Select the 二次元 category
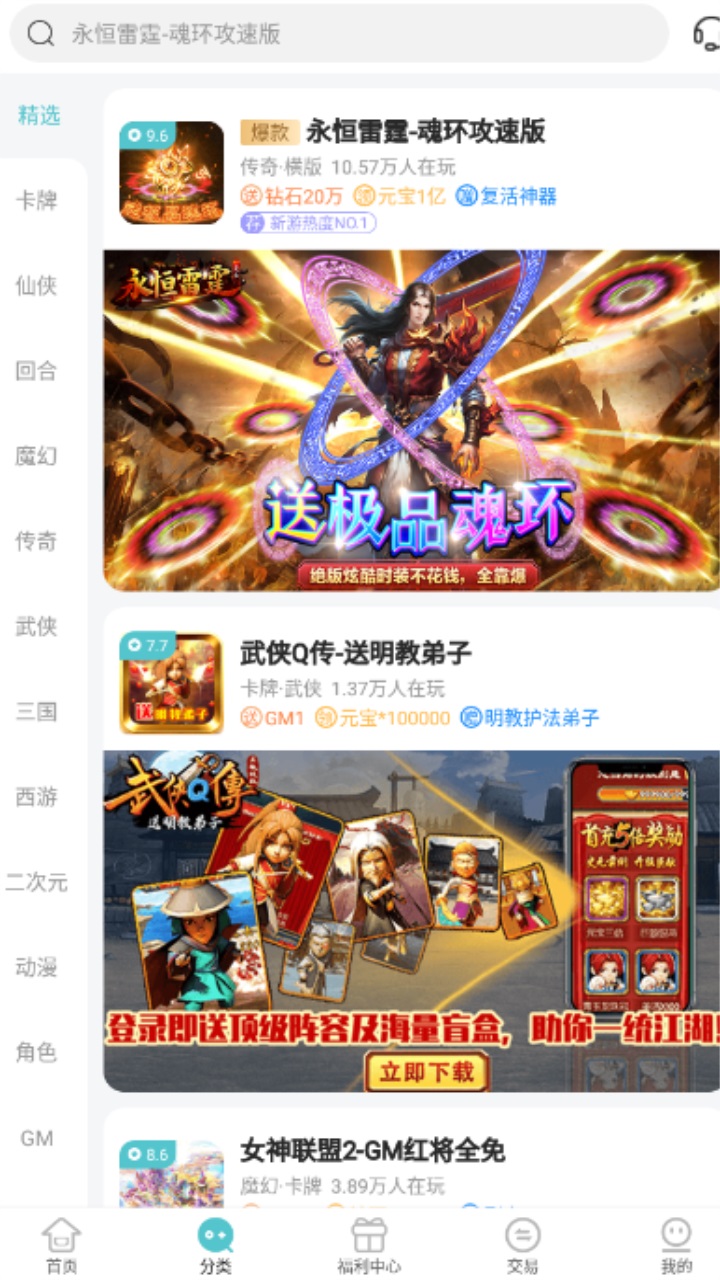Viewport: 720px width, 1280px height. click(x=37, y=882)
